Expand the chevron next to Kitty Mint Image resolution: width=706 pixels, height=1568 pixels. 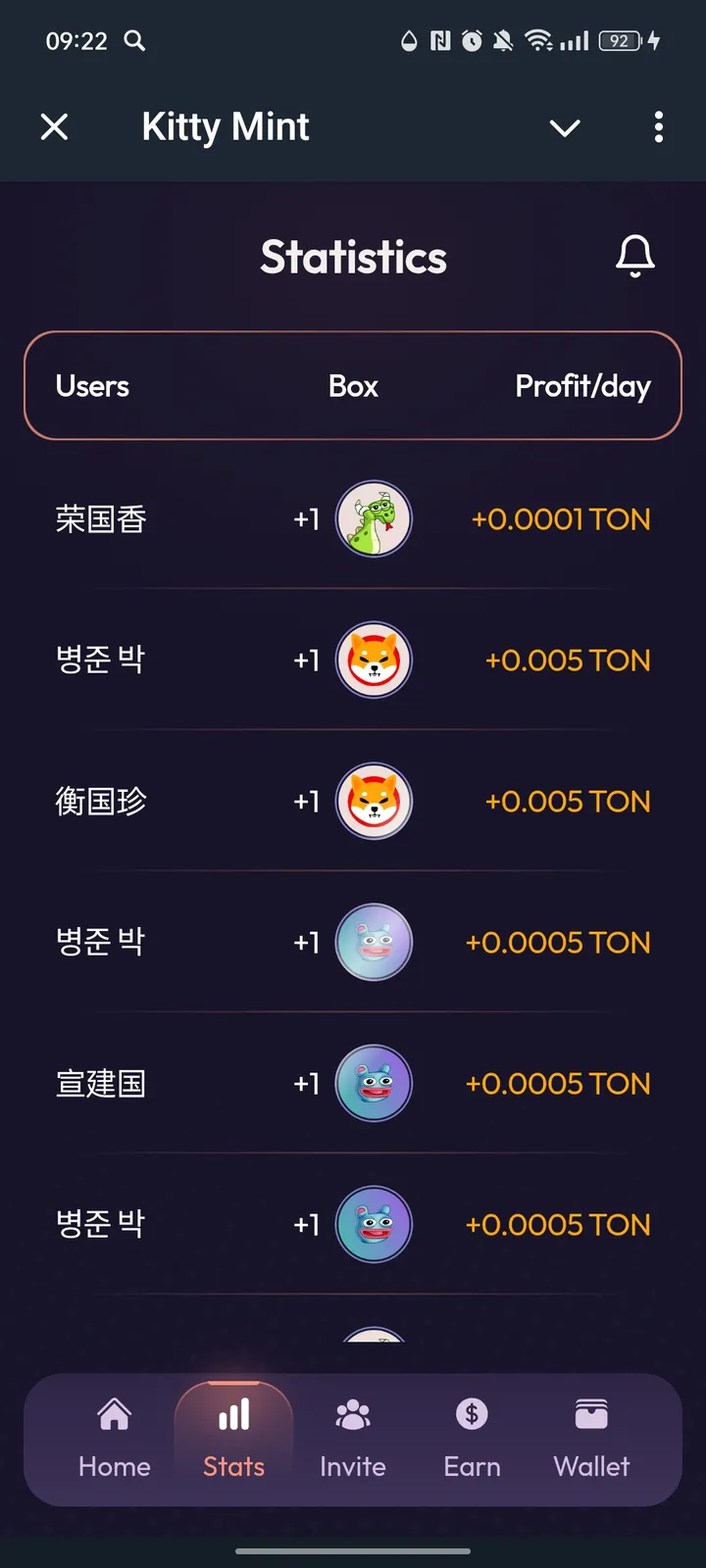565,127
